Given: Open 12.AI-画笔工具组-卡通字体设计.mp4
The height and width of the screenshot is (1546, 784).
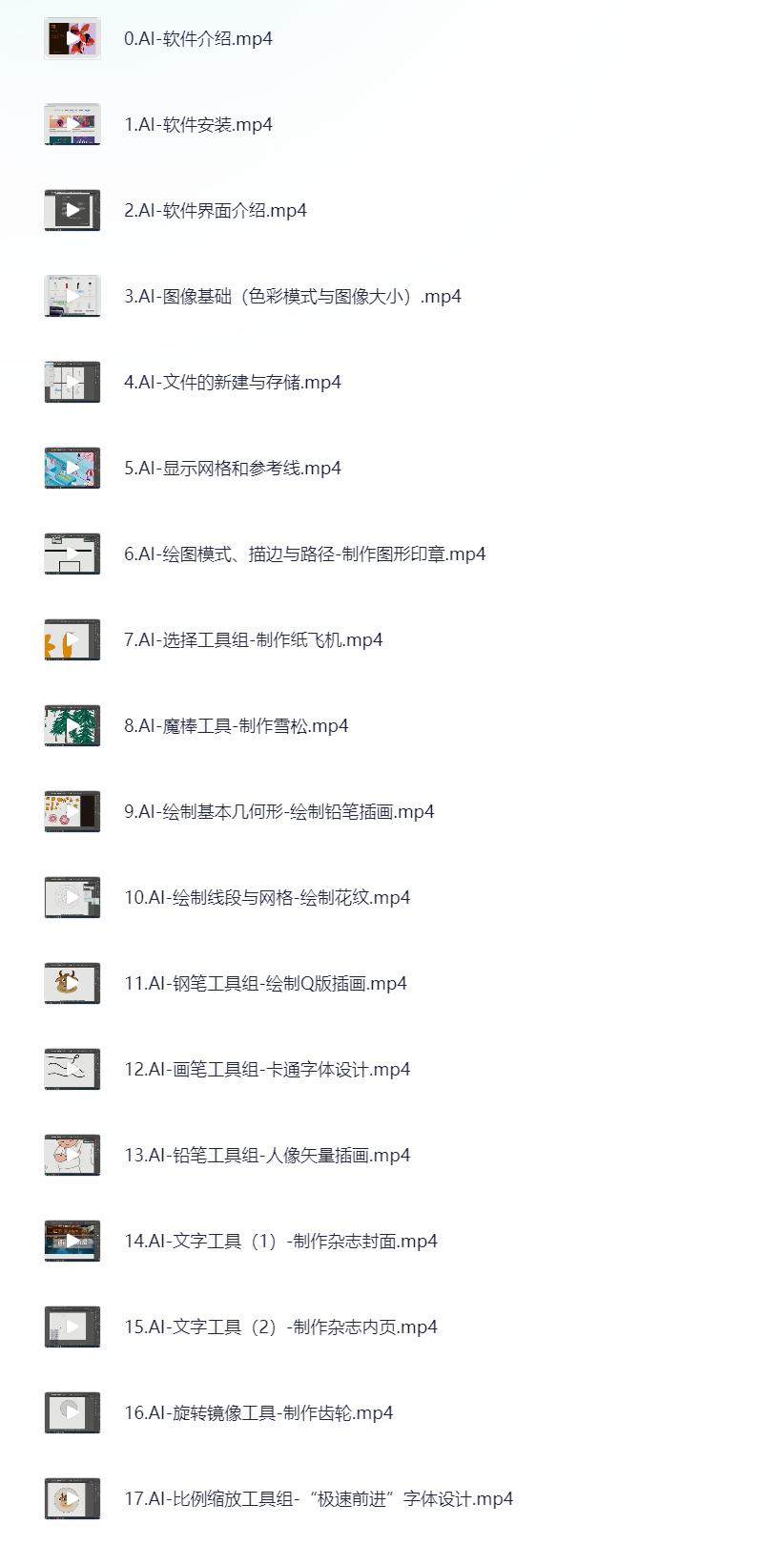Looking at the screenshot, I should click(x=267, y=1070).
